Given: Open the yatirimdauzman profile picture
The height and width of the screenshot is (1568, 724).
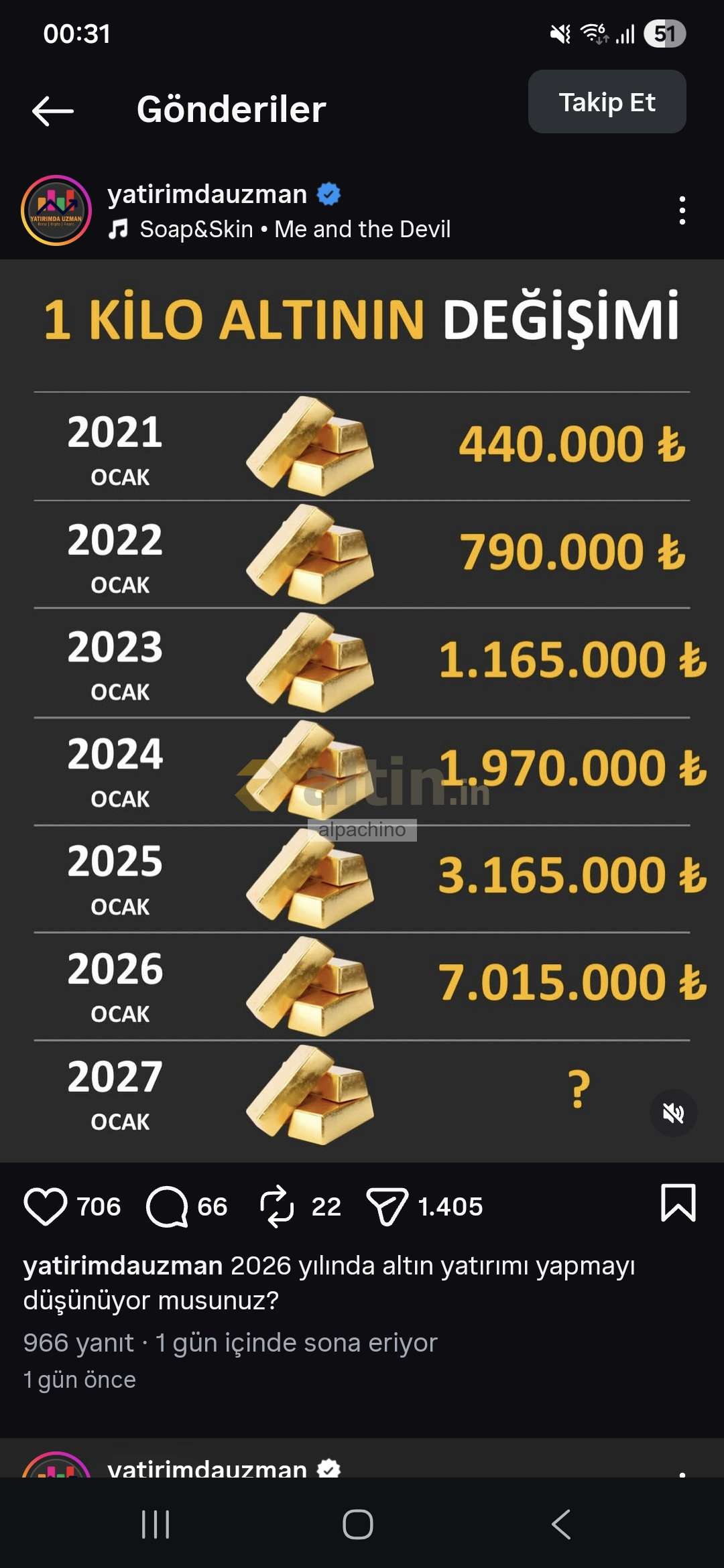Looking at the screenshot, I should [x=56, y=210].
